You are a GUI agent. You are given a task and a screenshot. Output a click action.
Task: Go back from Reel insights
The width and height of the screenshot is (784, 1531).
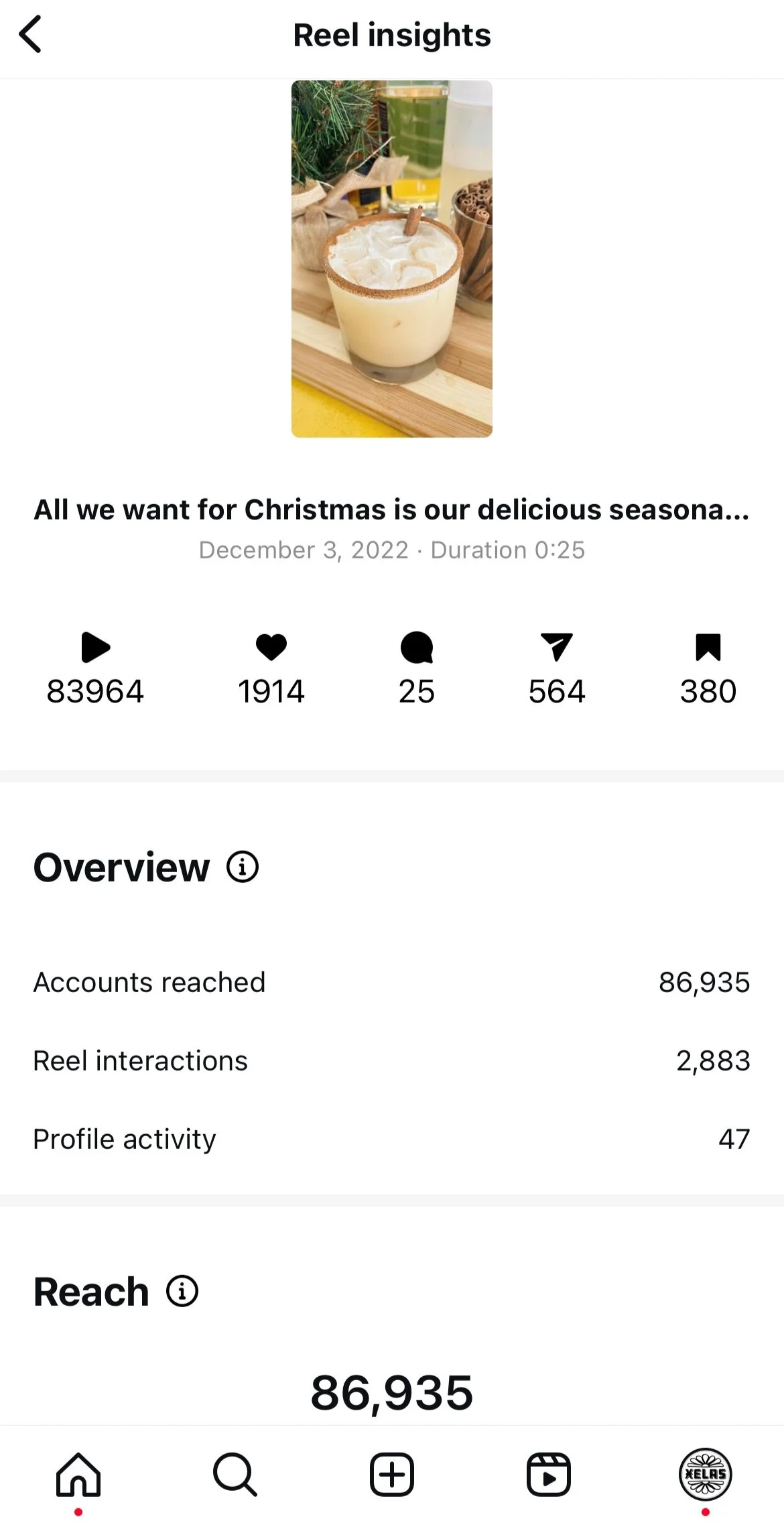[x=30, y=35]
